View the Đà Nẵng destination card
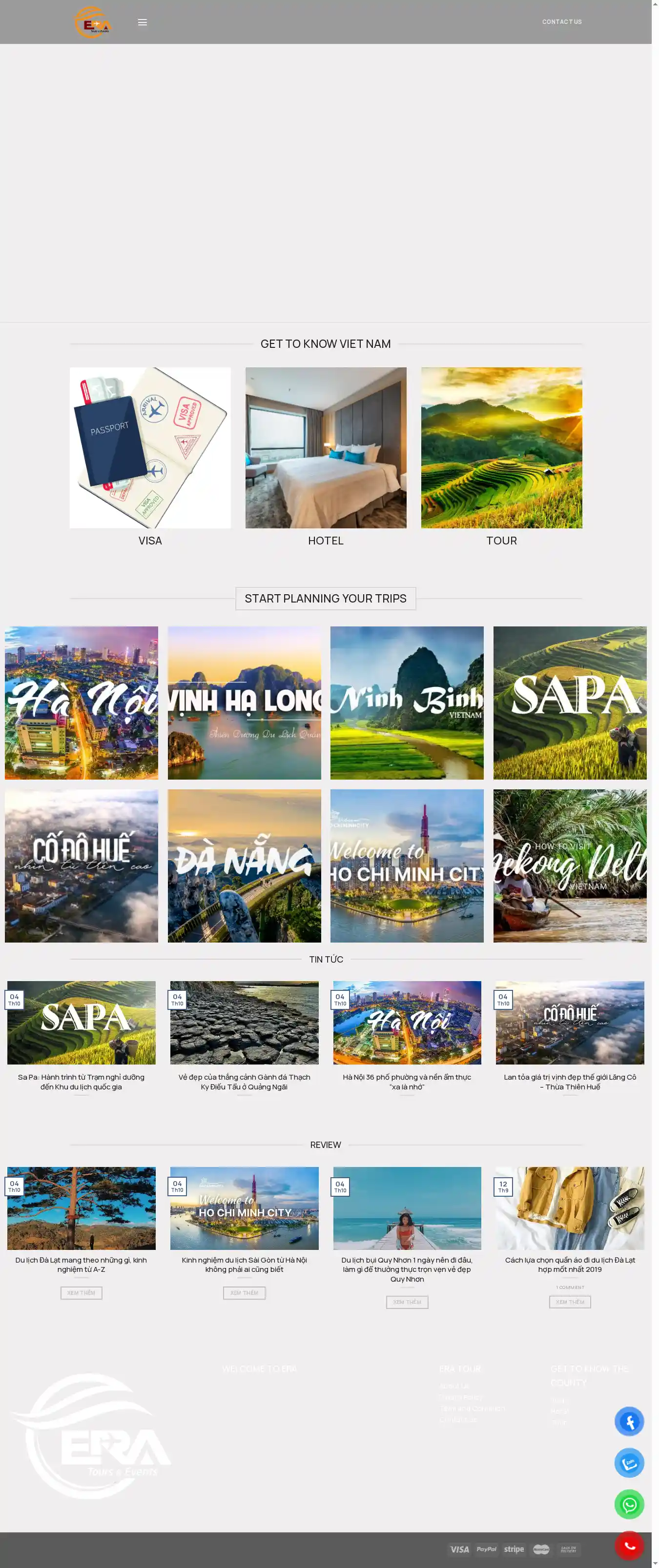659x1568 pixels. coord(244,865)
